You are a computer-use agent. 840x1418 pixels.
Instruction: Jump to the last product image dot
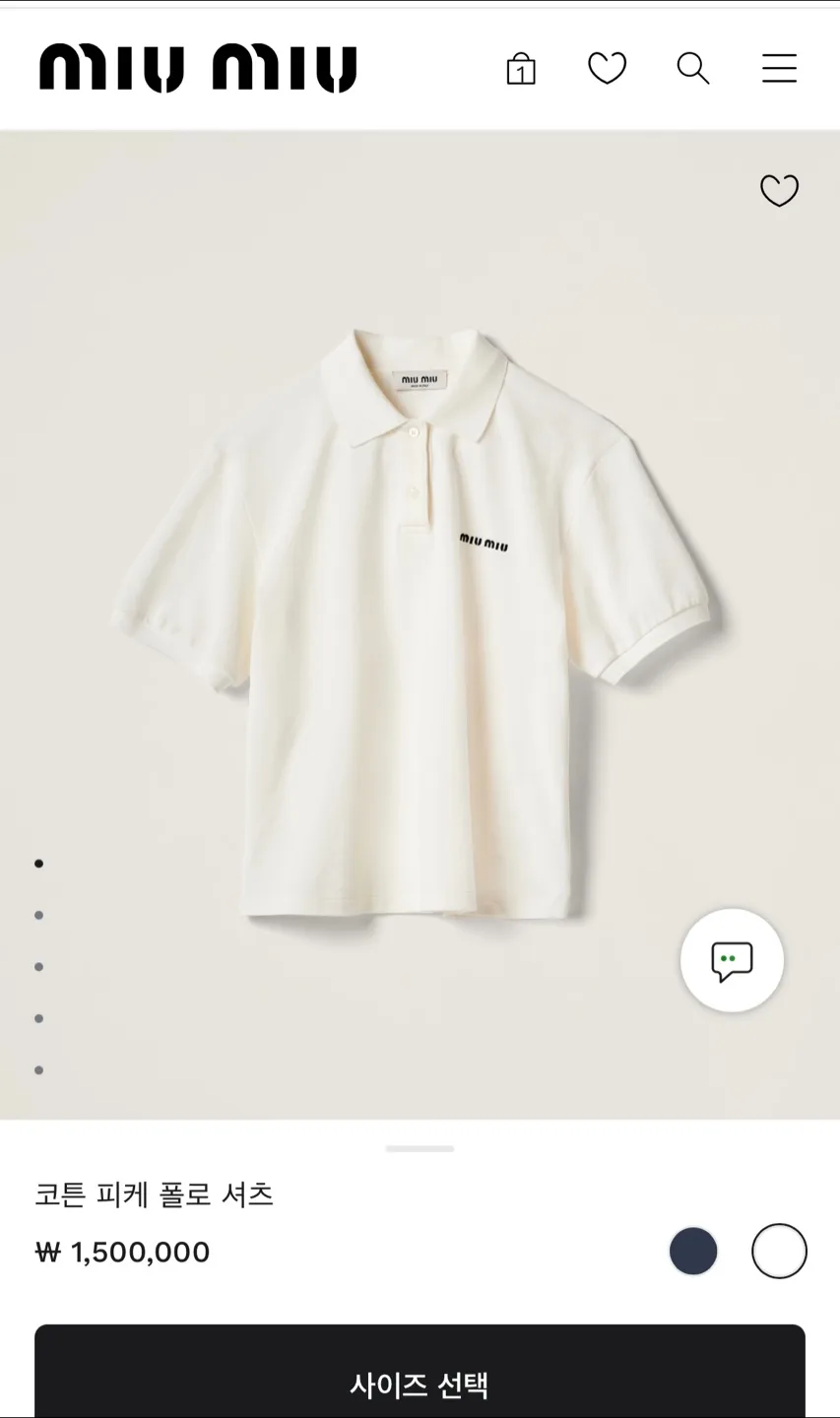pyautogui.click(x=39, y=1070)
